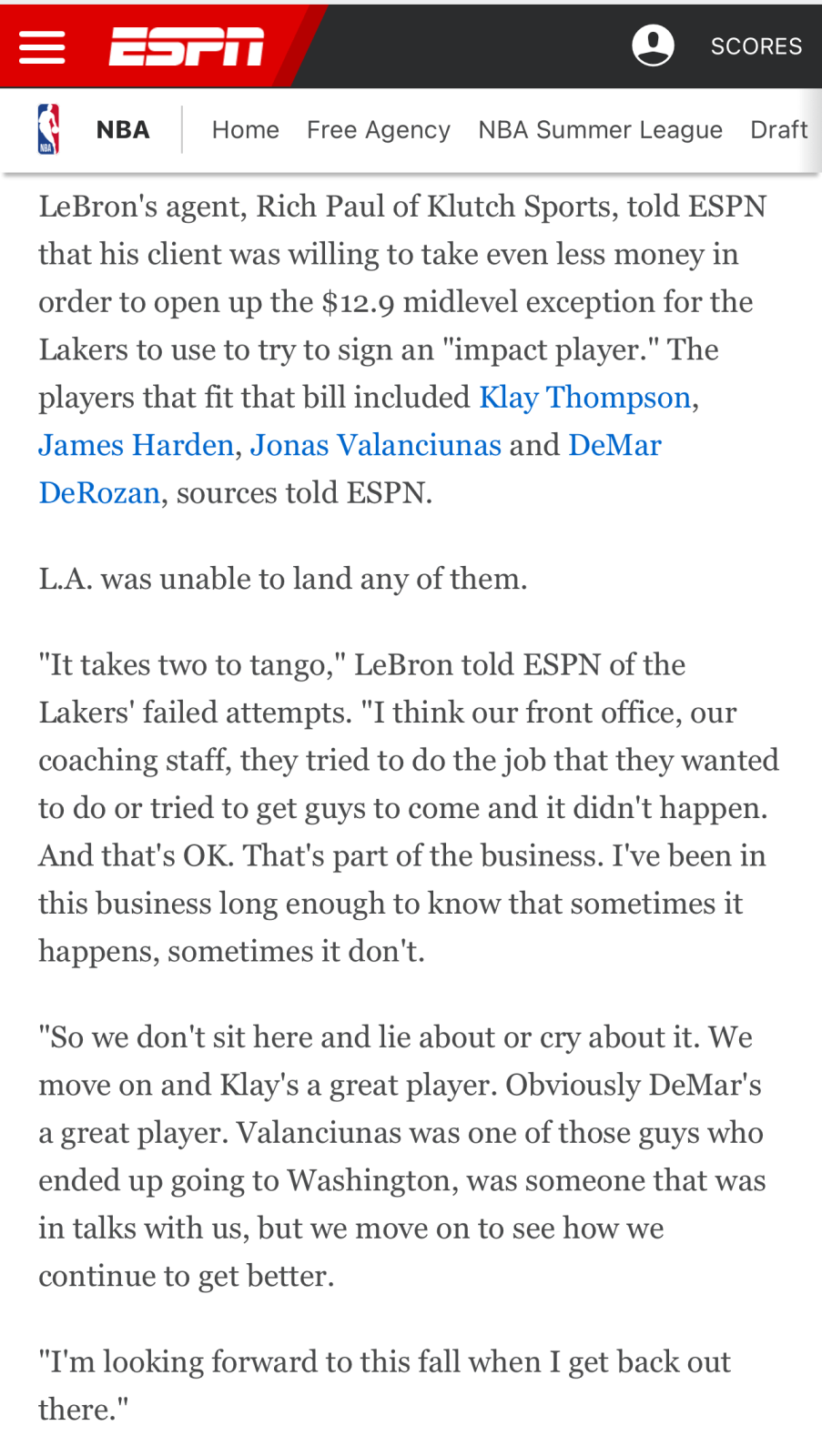Open the NBA Summer League tab
822x1456 pixels.
click(600, 130)
